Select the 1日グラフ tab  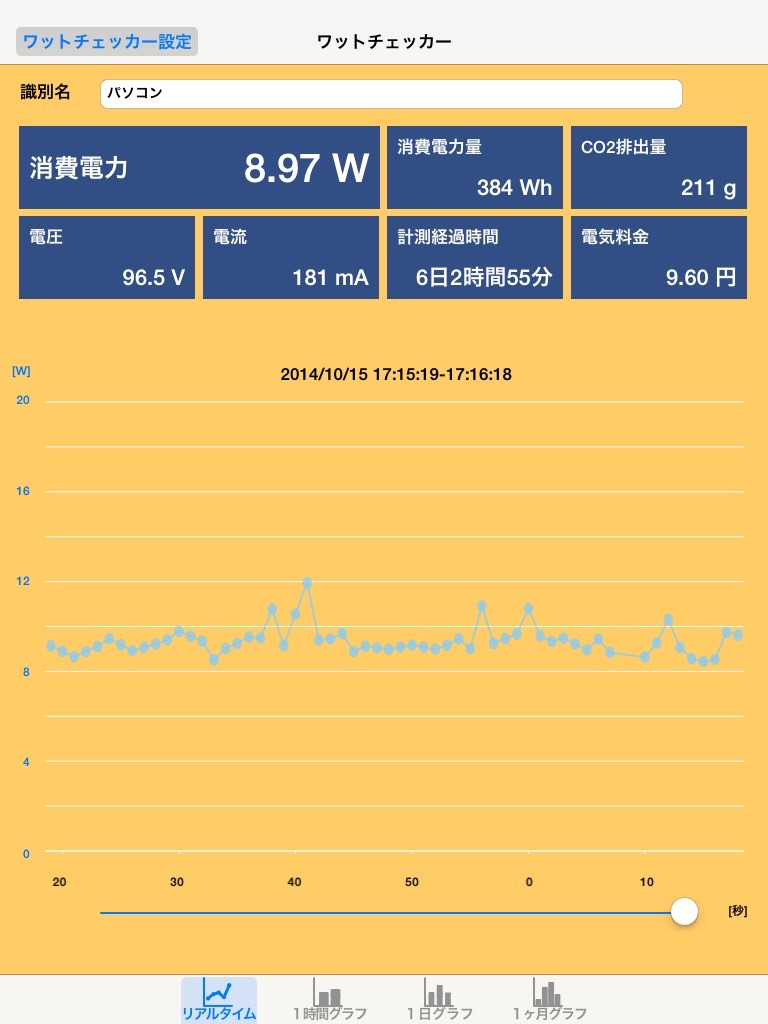point(440,1000)
